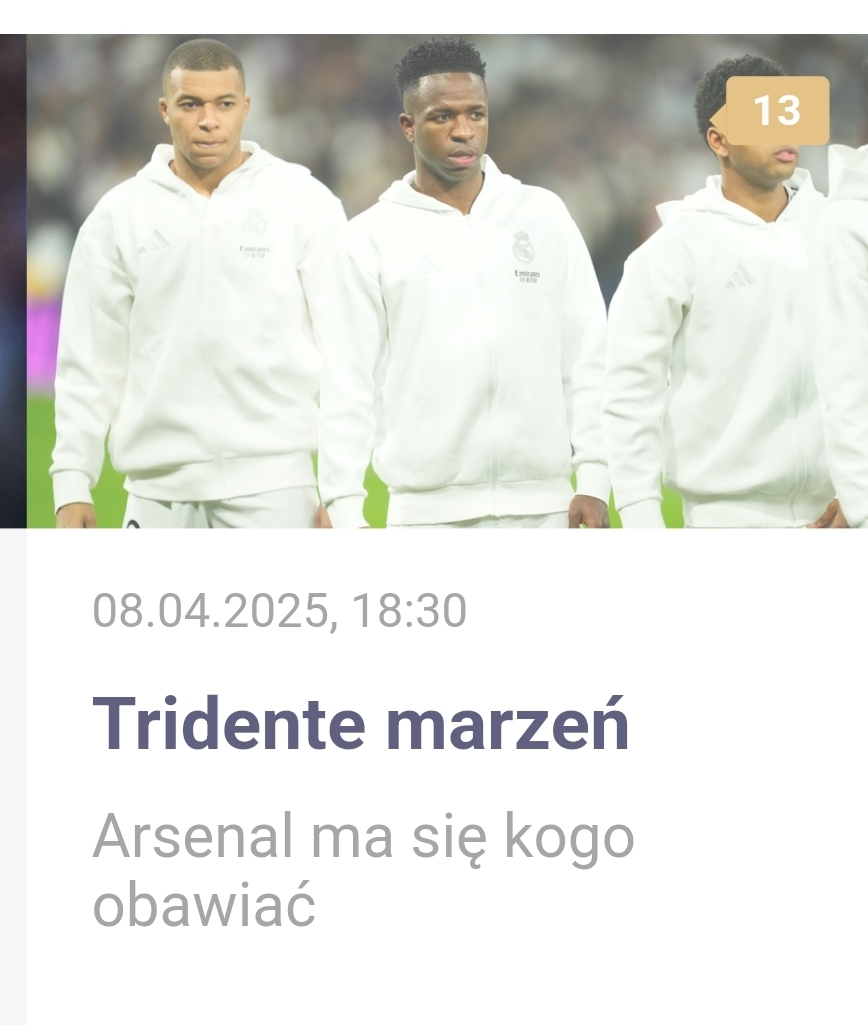The height and width of the screenshot is (1025, 868).
Task: Read the "Tridente marzeń" article
Action: 361,723
